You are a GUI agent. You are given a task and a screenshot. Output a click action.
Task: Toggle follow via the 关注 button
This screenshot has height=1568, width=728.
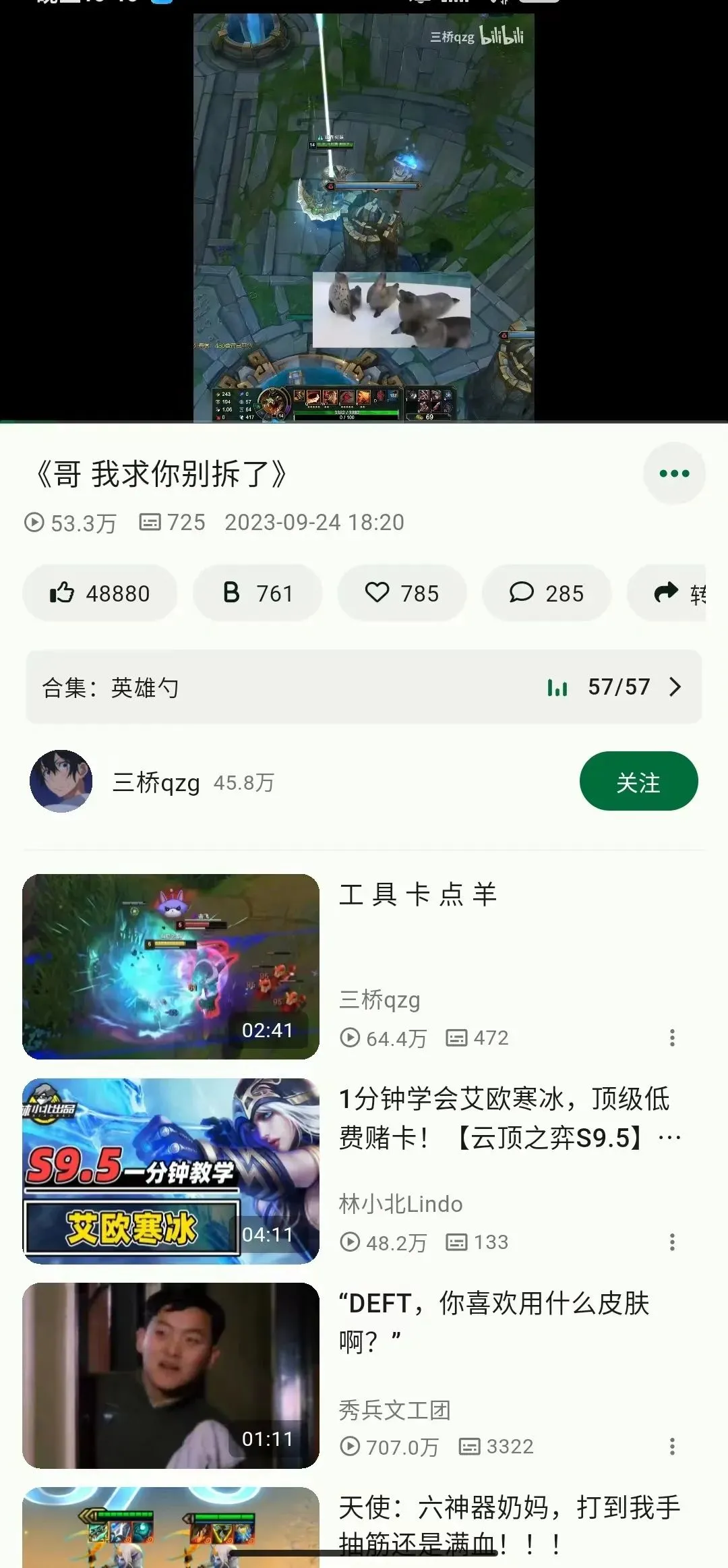pyautogui.click(x=638, y=781)
